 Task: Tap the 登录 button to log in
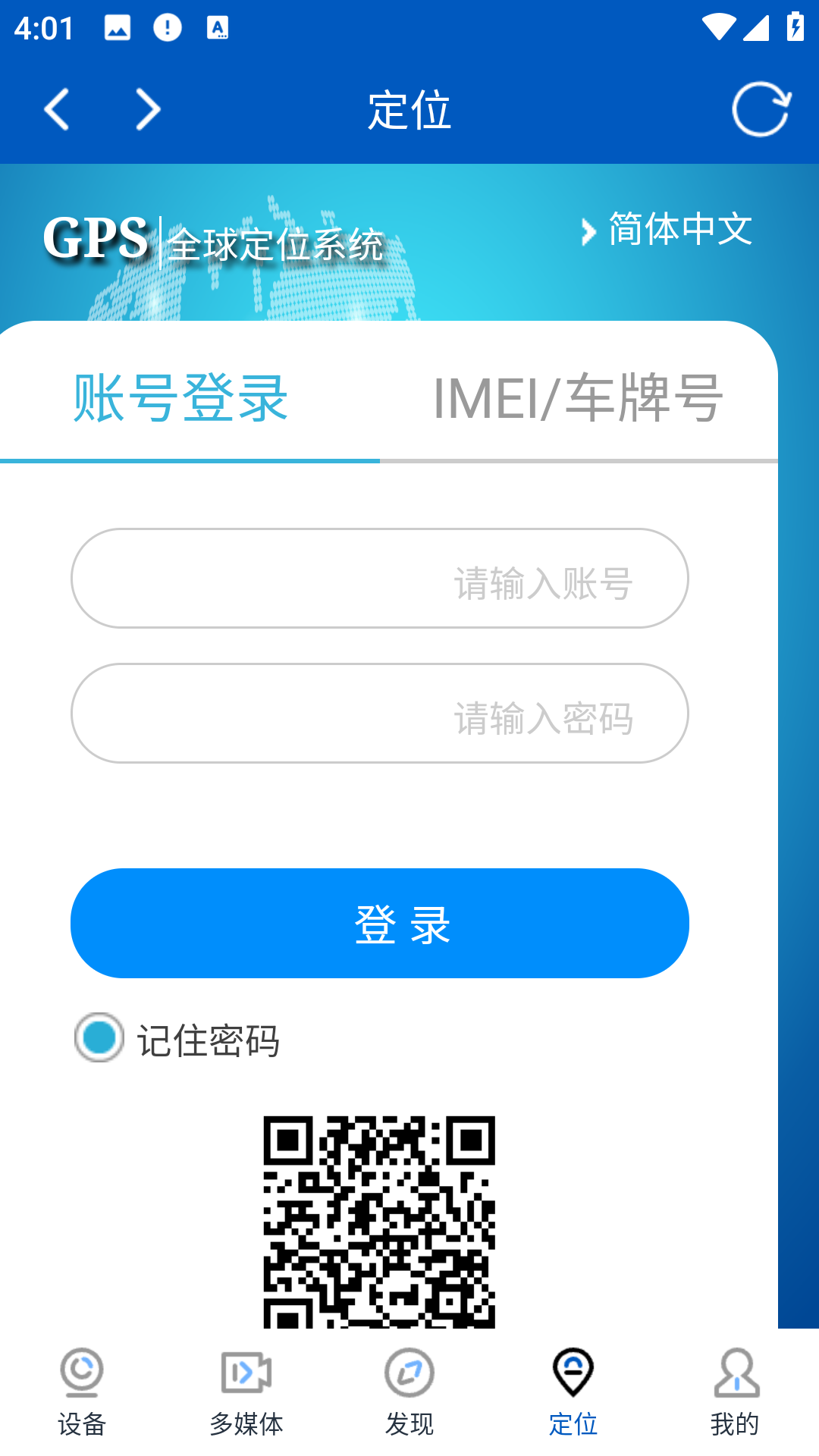click(379, 923)
